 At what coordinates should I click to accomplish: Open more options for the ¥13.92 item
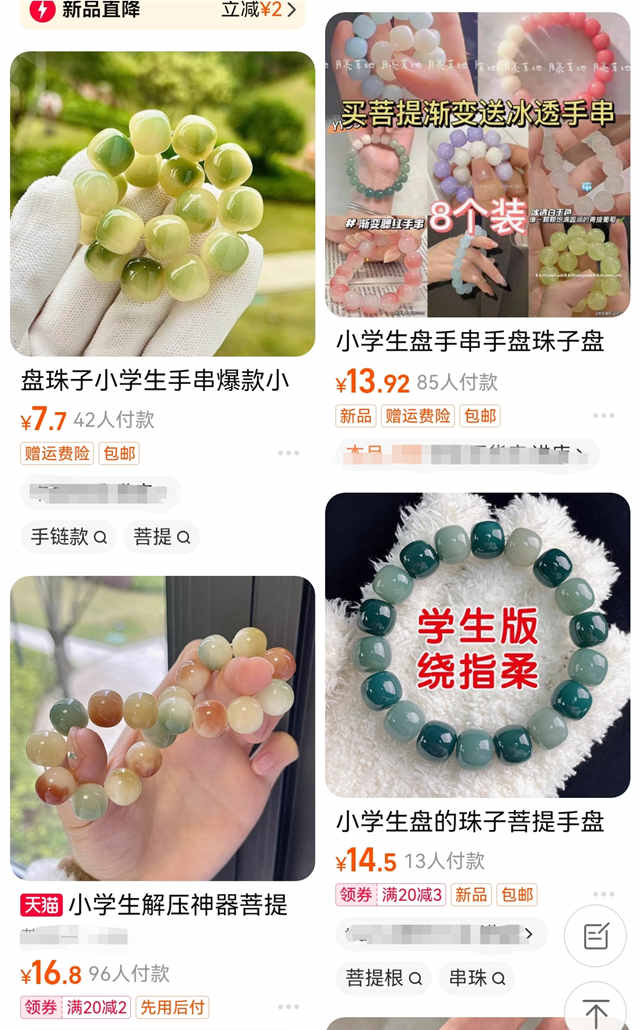(603, 415)
